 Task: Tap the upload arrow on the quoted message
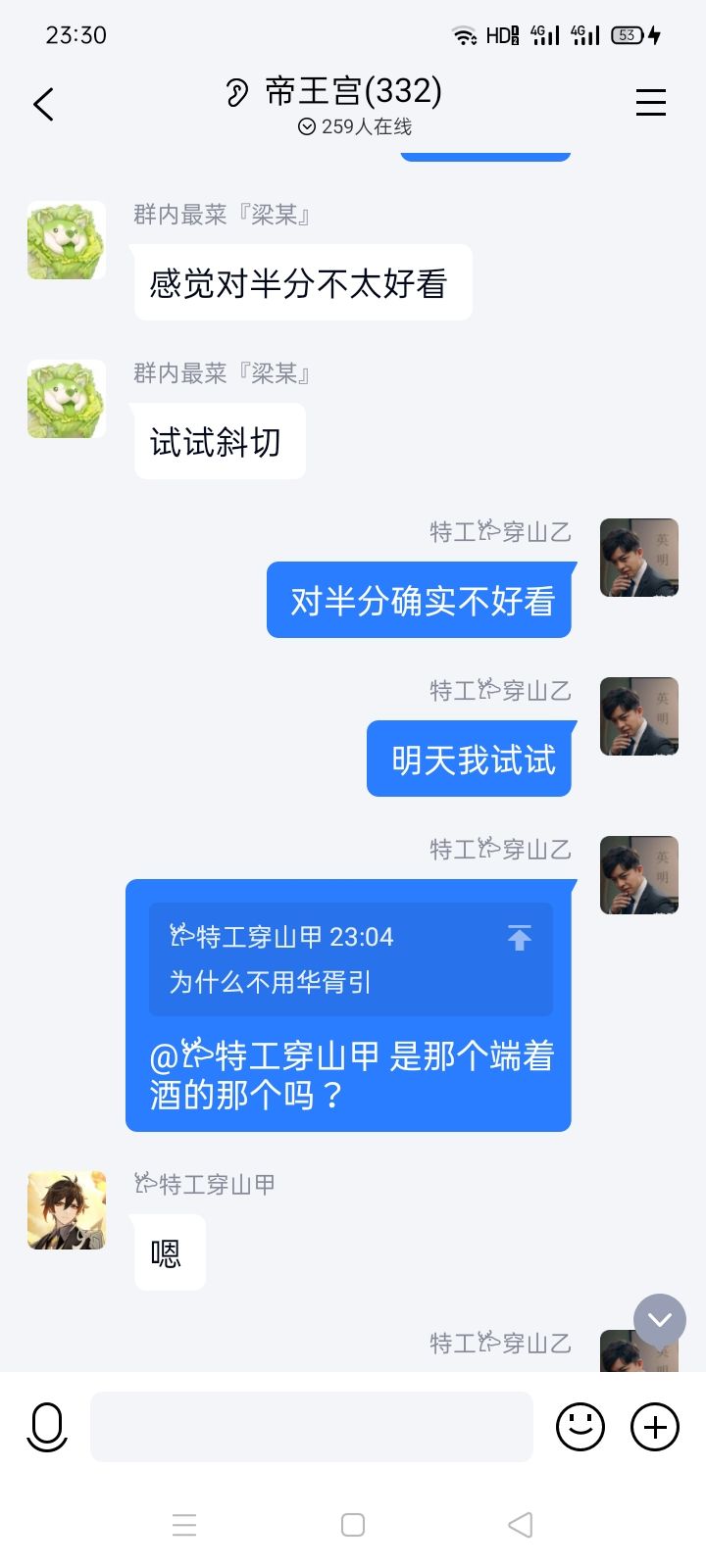tap(520, 938)
